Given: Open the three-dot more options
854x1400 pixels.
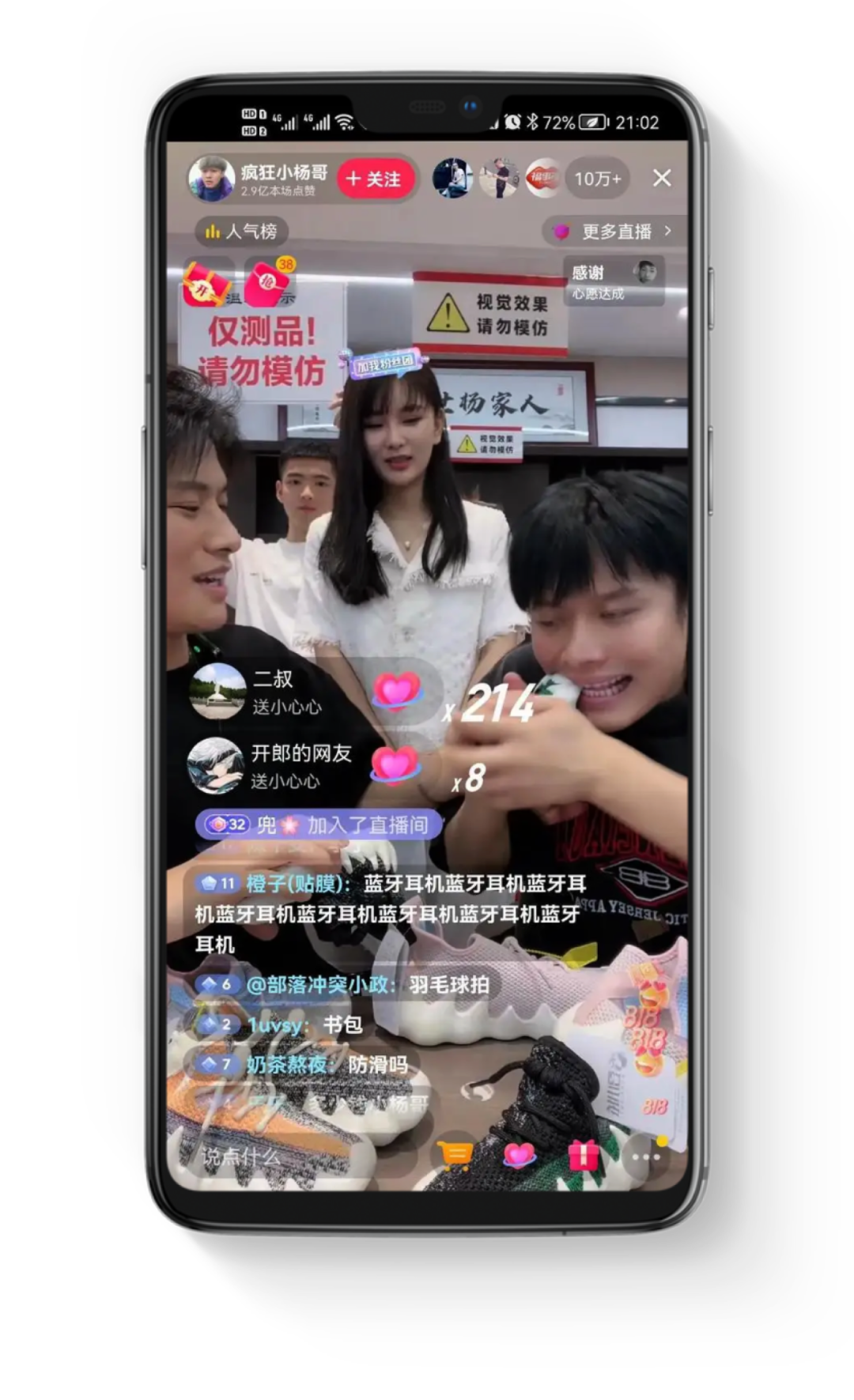Looking at the screenshot, I should [645, 1157].
